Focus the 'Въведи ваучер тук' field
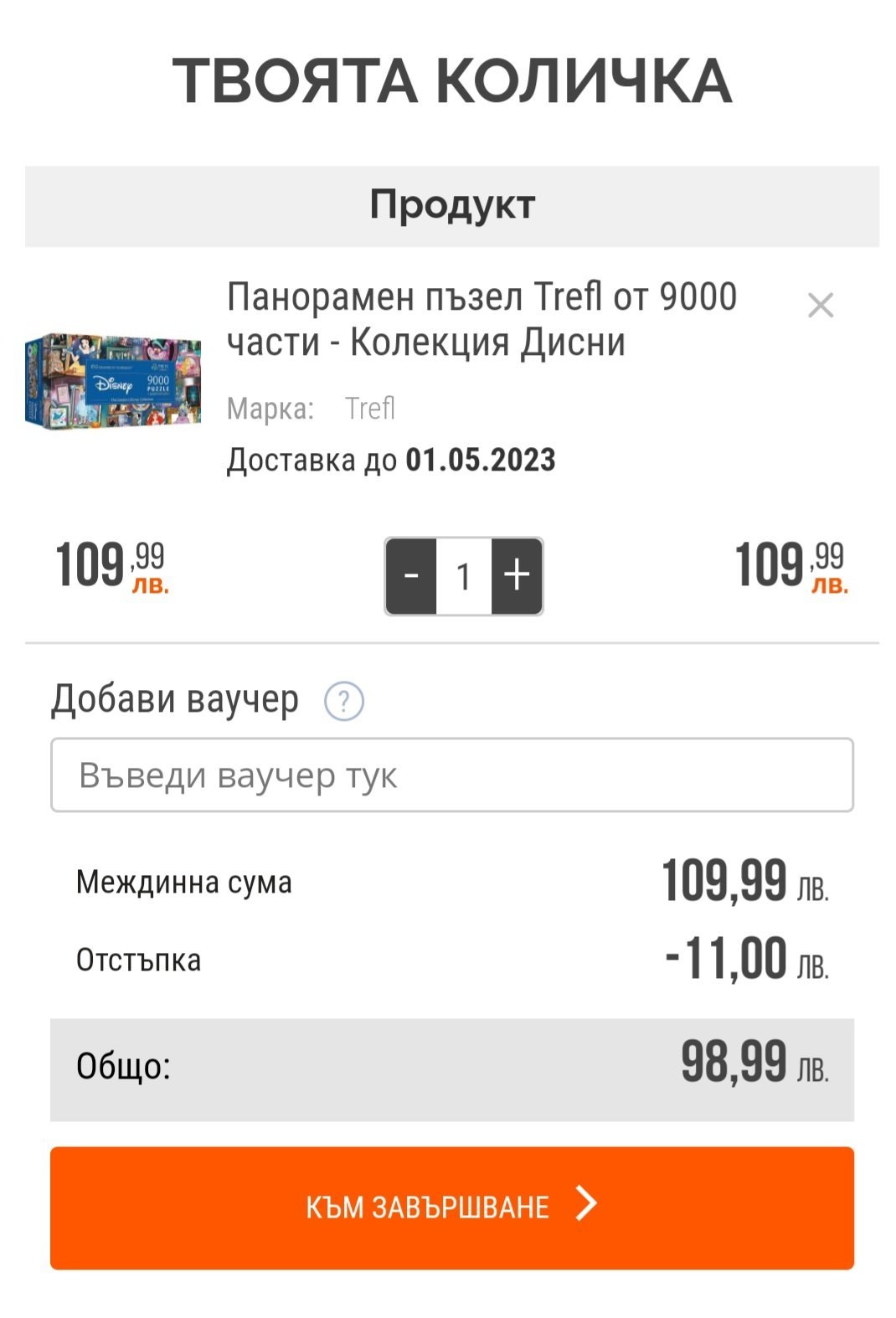Viewport: 896px width, 1318px height. [452, 775]
